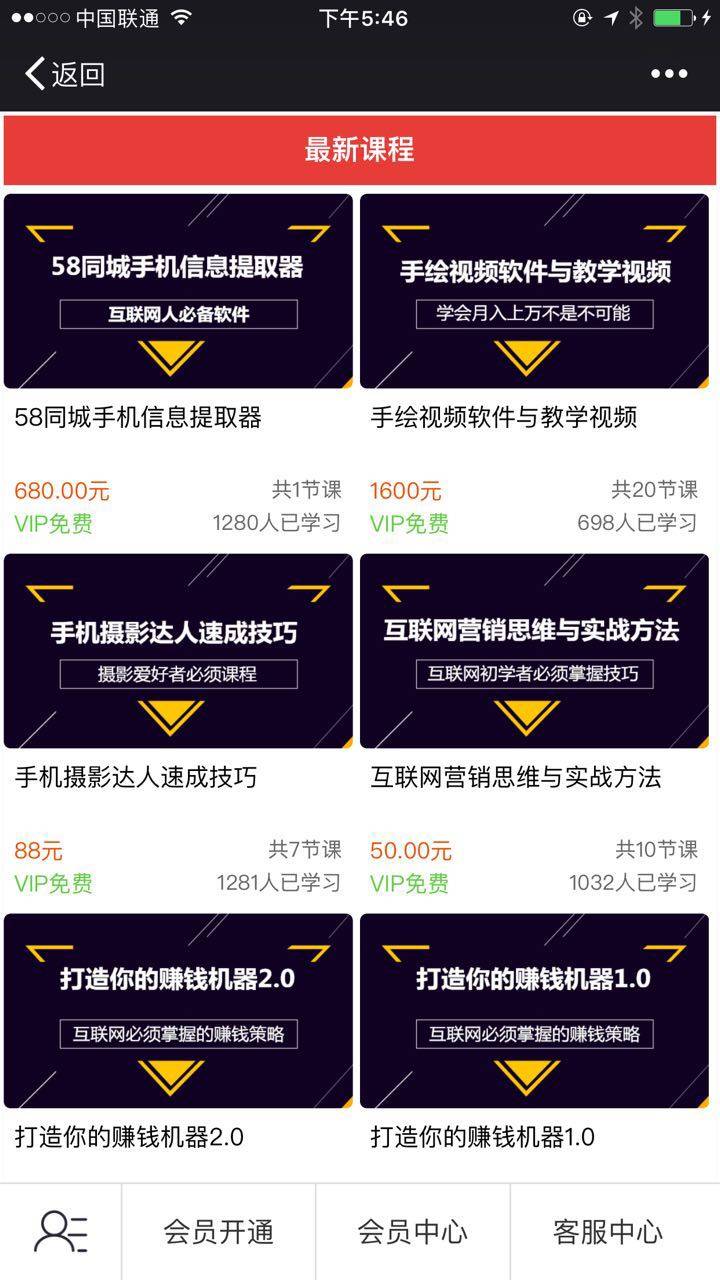Open the 手绘视频软件与教学视频 course
Viewport: 720px width, 1280px height.
[x=534, y=292]
